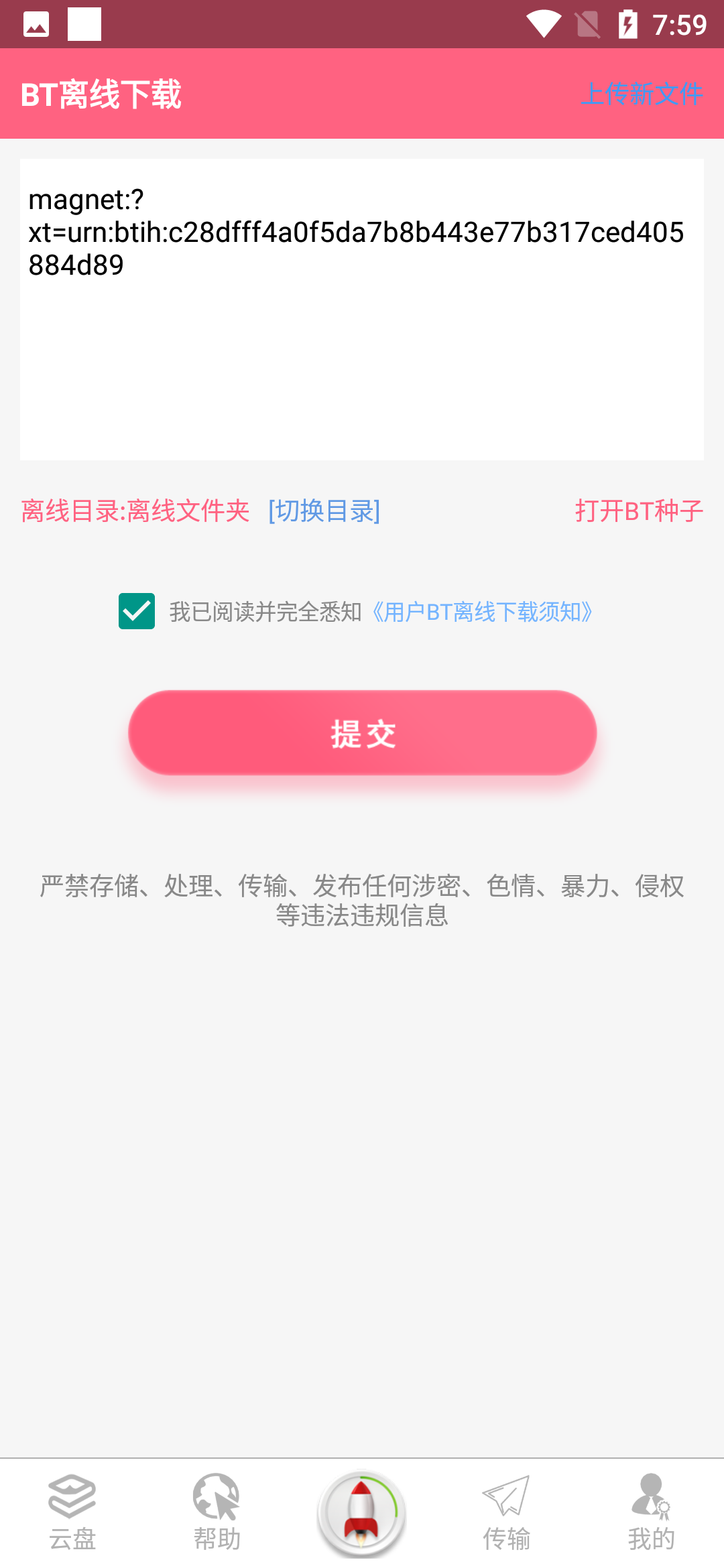
Task: Tap the gallery icon in status bar
Action: point(34,24)
